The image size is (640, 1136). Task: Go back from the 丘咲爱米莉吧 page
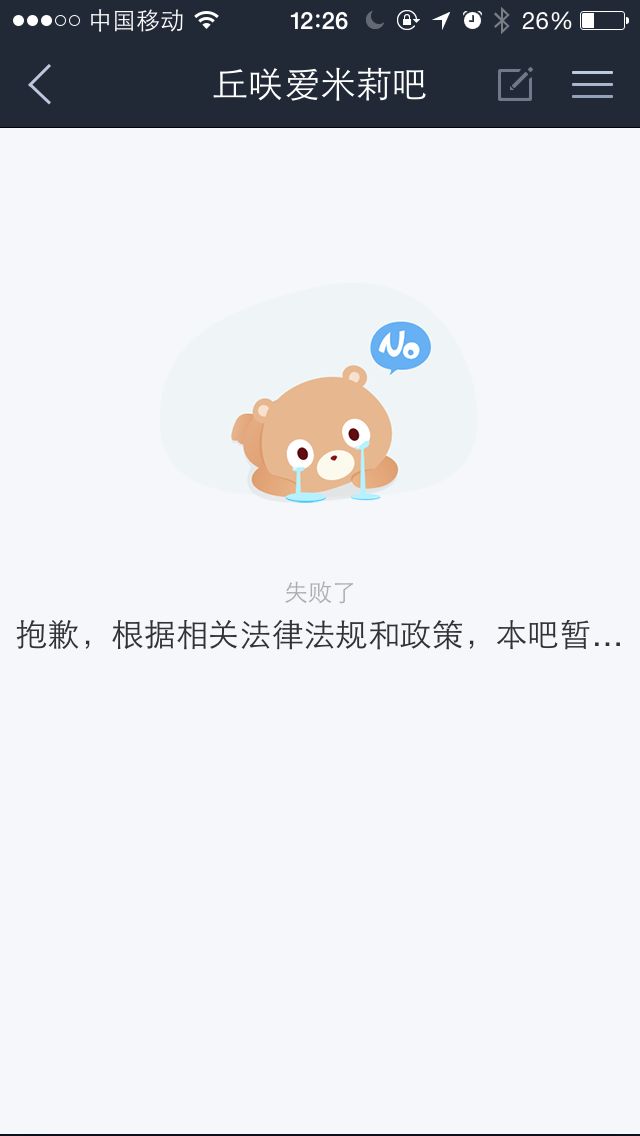point(40,84)
